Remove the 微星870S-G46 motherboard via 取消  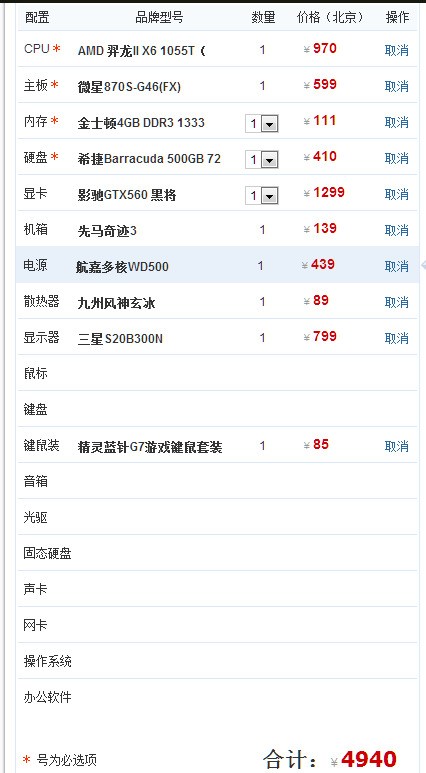pos(396,86)
